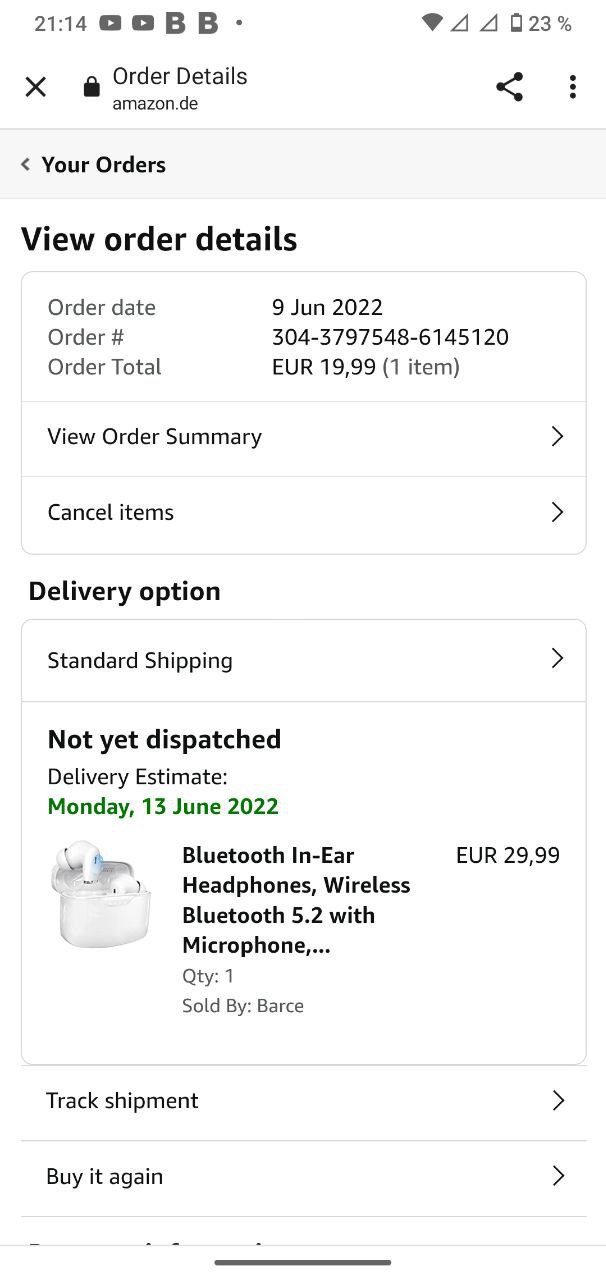Close the Order Details browser tab
This screenshot has height=1280, width=606.
click(35, 87)
